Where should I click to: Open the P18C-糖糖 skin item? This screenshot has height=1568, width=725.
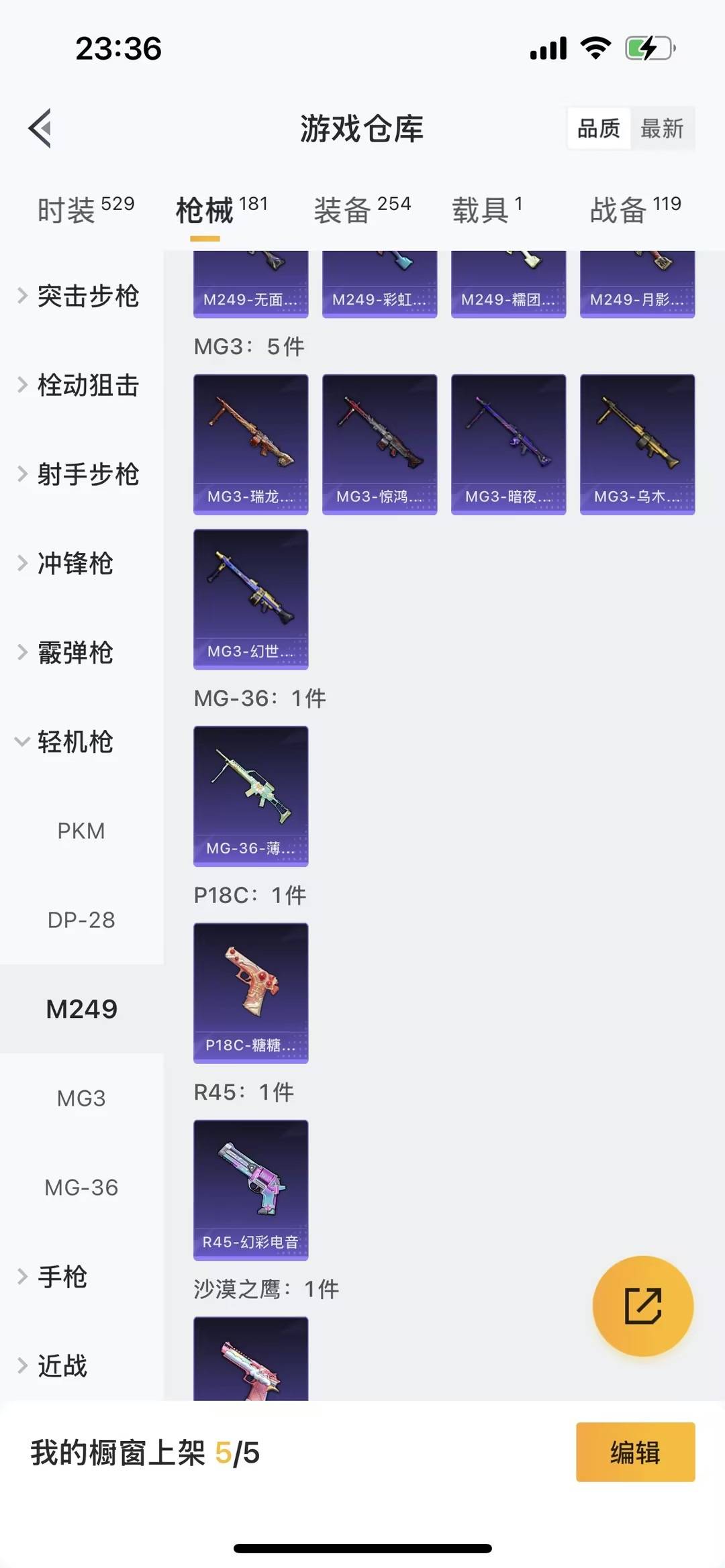250,993
